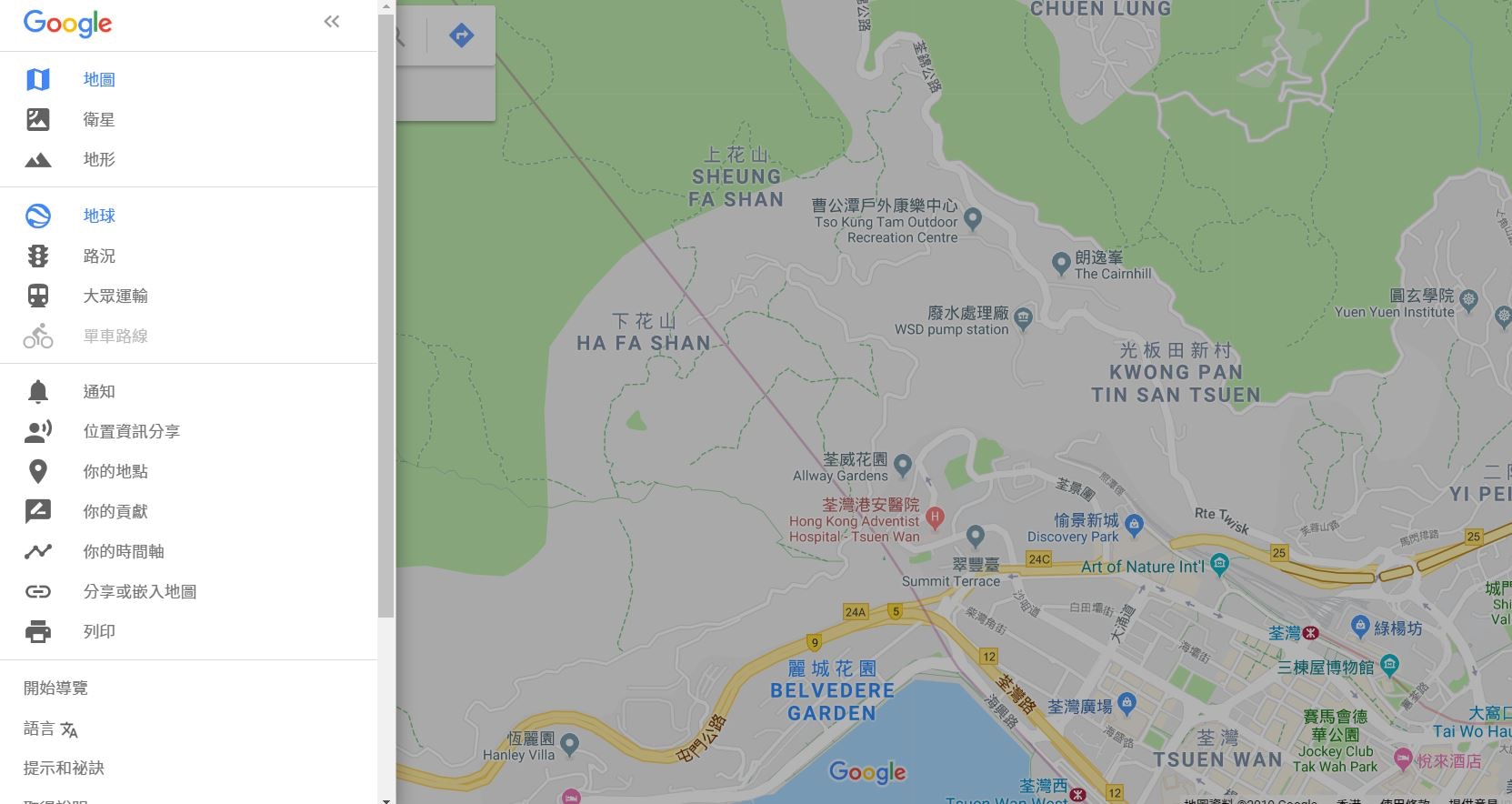Open the Hong Kong Adventist Hospital marker

934,518
